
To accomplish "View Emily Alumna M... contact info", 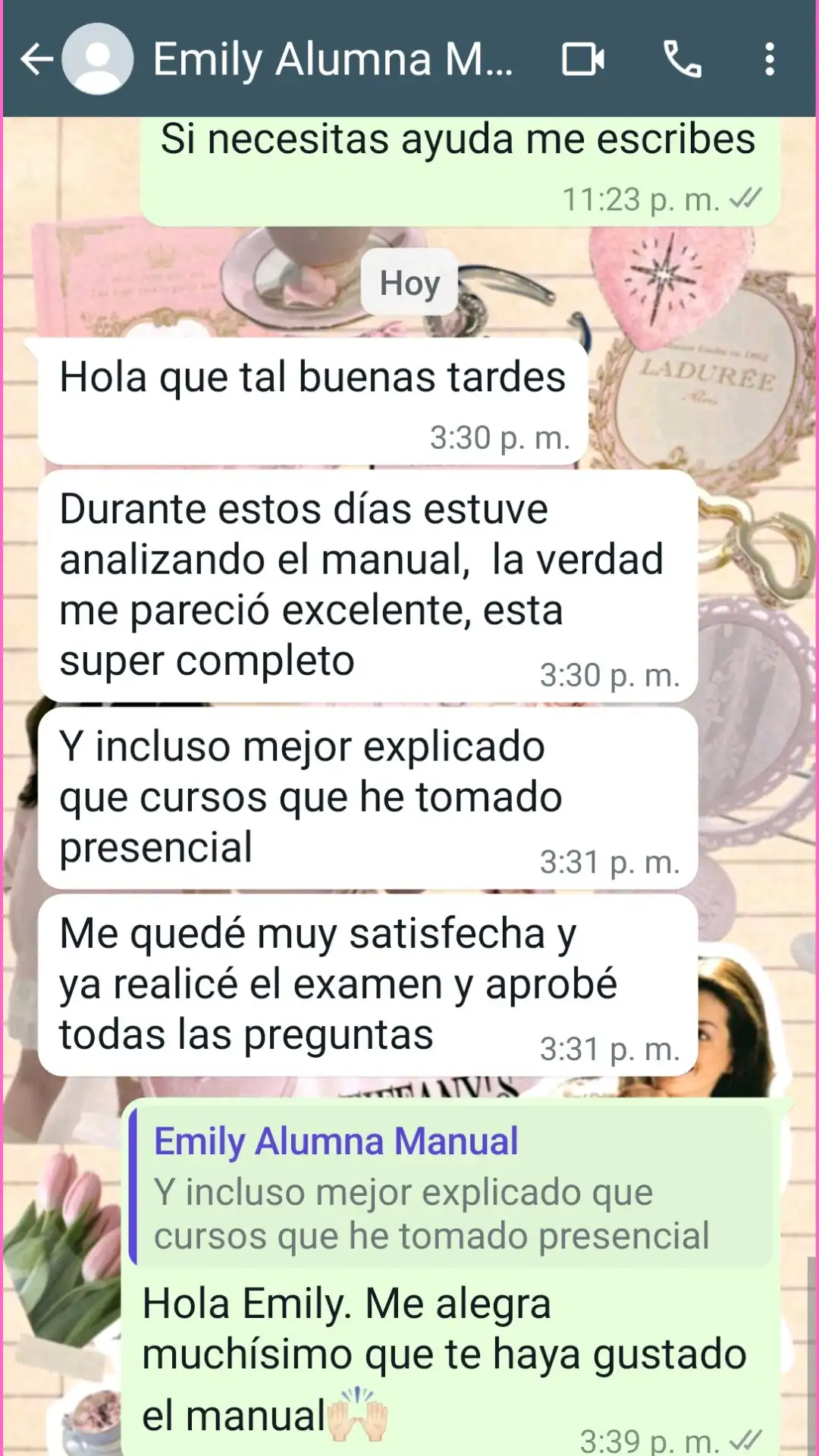I will (x=332, y=59).
